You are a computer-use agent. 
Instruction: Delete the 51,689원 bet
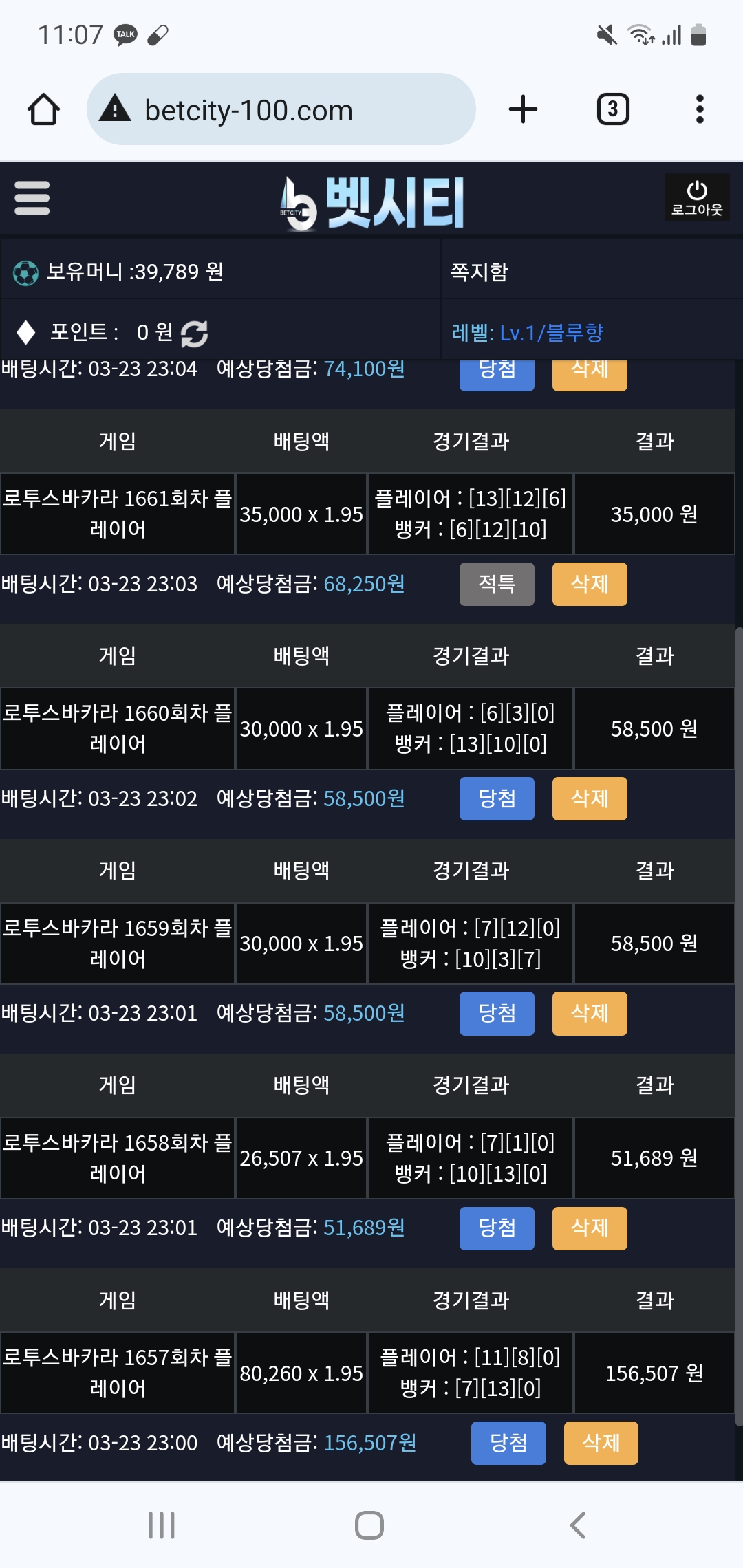590,1228
